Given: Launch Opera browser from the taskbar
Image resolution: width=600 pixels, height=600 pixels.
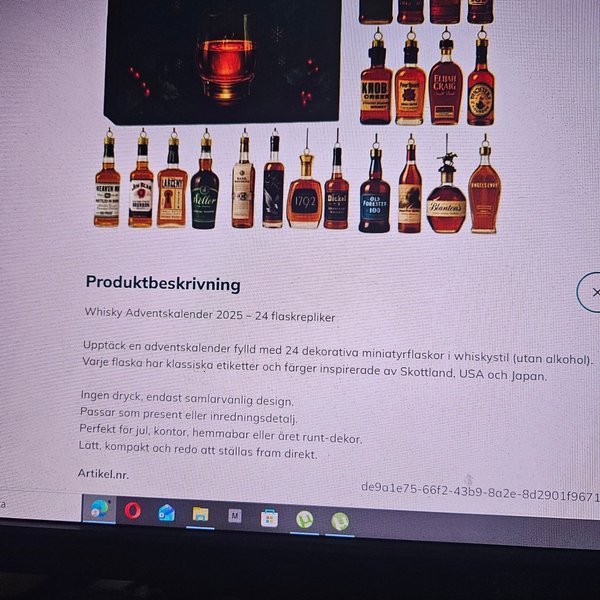Looking at the screenshot, I should click(133, 511).
